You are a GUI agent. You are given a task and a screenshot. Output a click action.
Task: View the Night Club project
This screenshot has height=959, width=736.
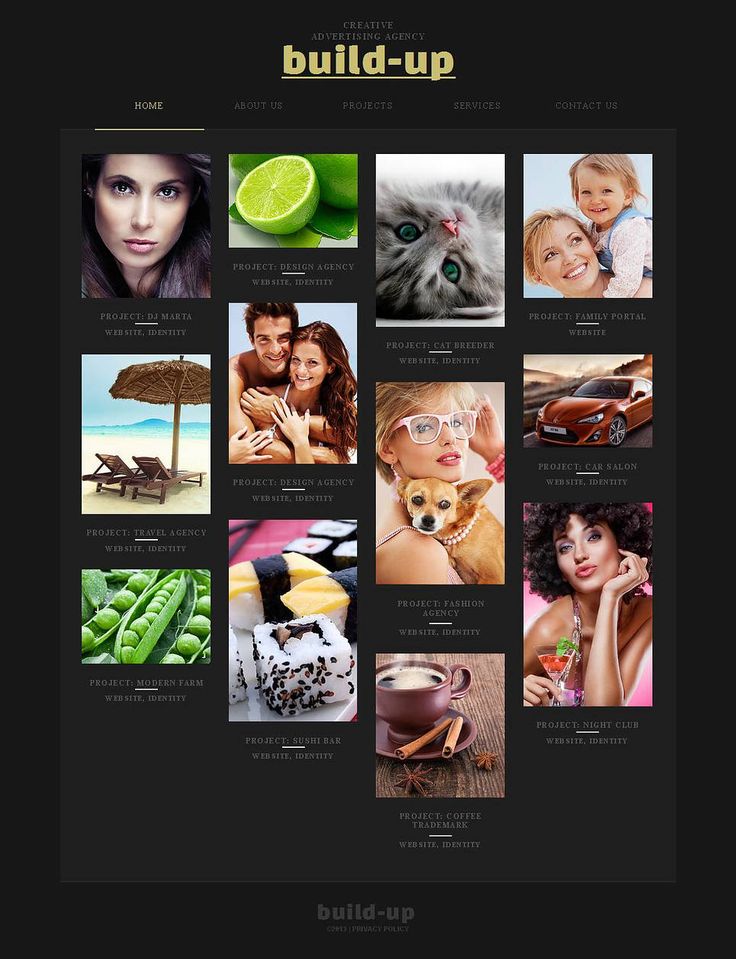click(587, 604)
